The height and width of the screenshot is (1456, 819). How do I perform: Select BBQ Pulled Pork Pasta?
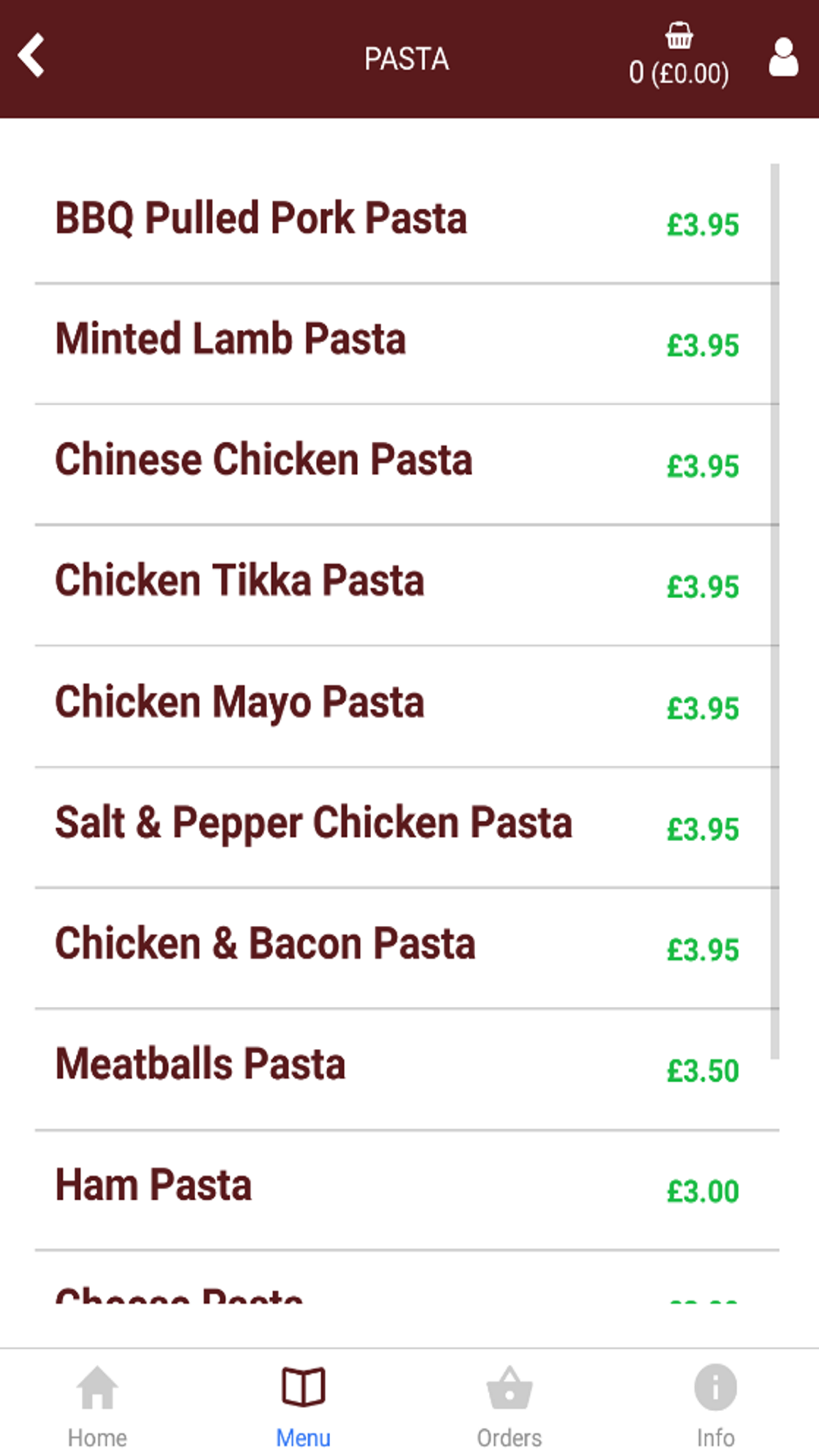pos(406,224)
